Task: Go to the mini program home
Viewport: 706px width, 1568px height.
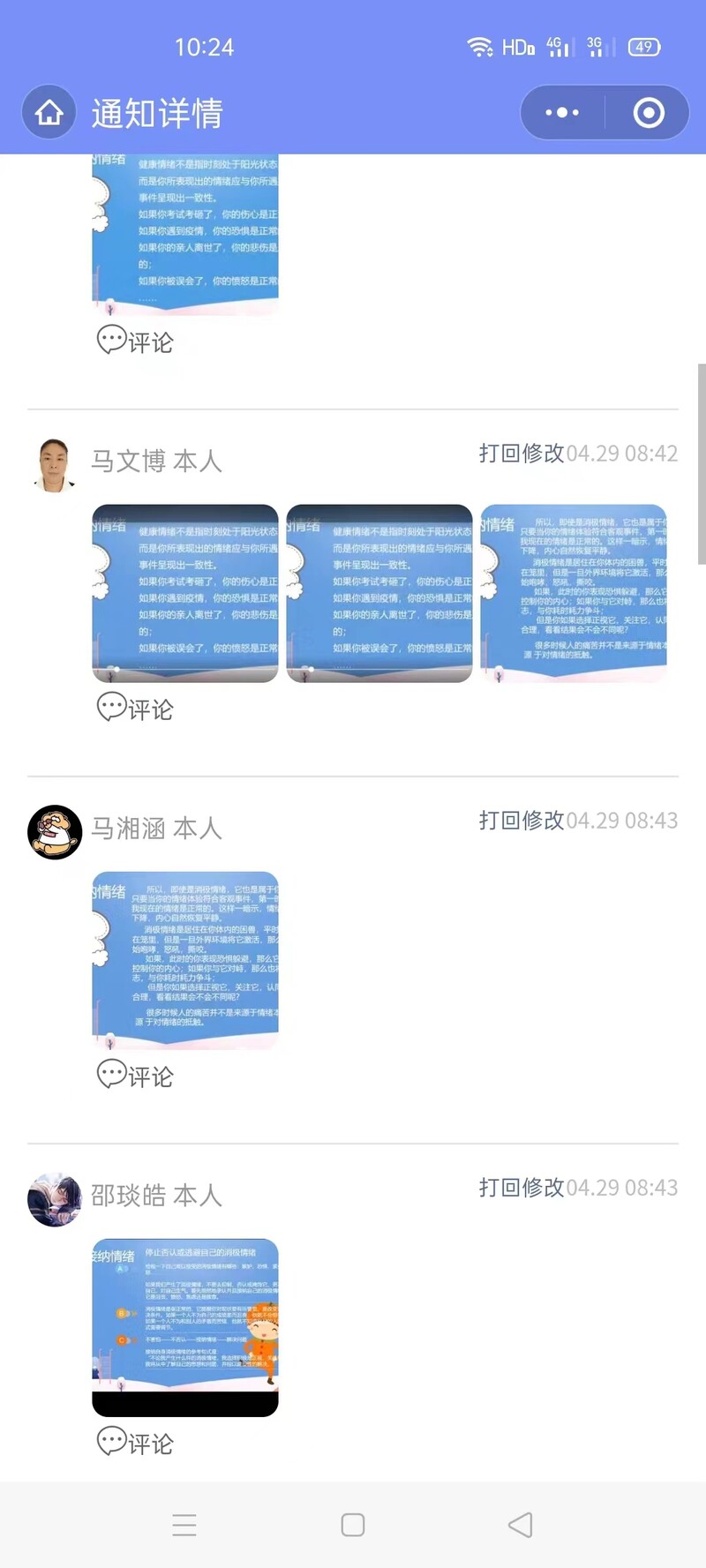Action: point(49,112)
